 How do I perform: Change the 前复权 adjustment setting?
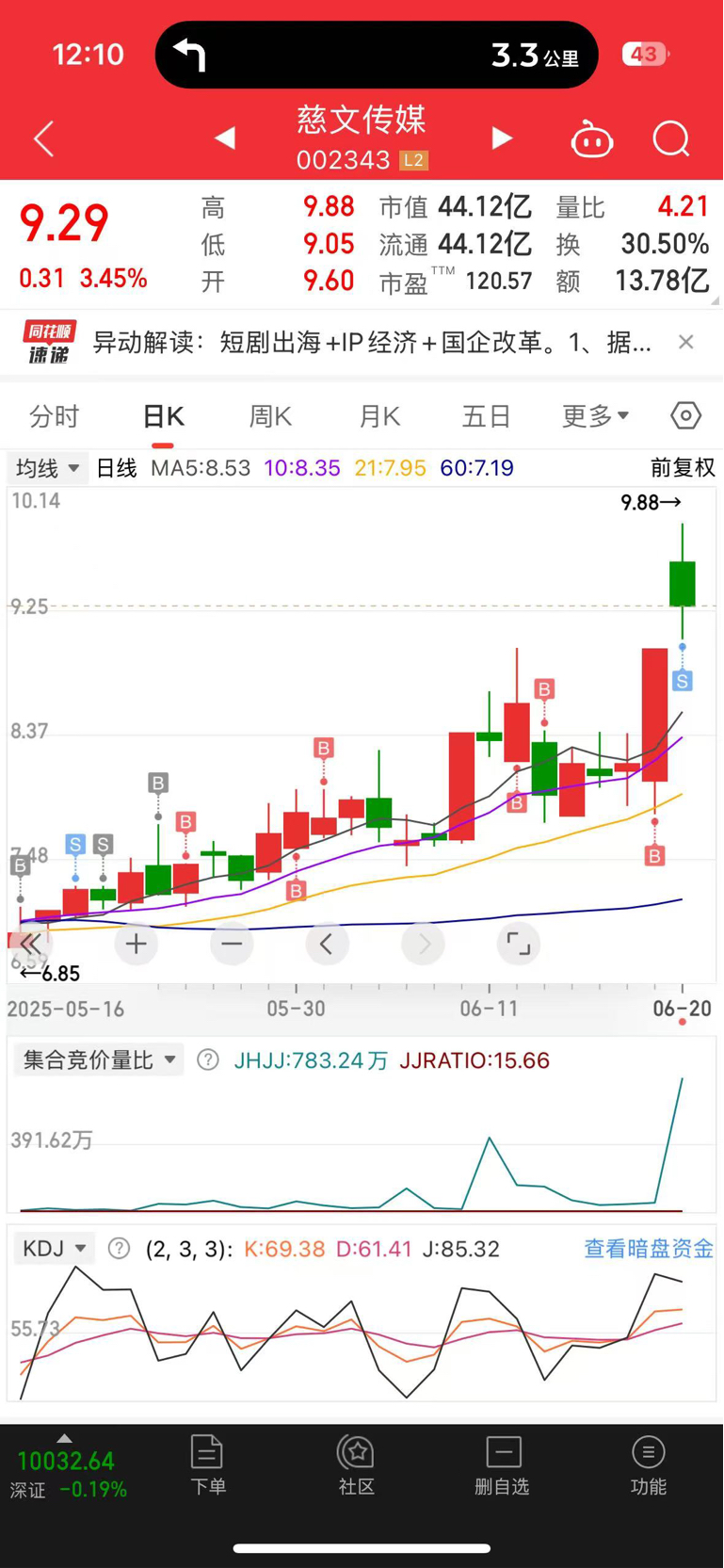point(683,468)
